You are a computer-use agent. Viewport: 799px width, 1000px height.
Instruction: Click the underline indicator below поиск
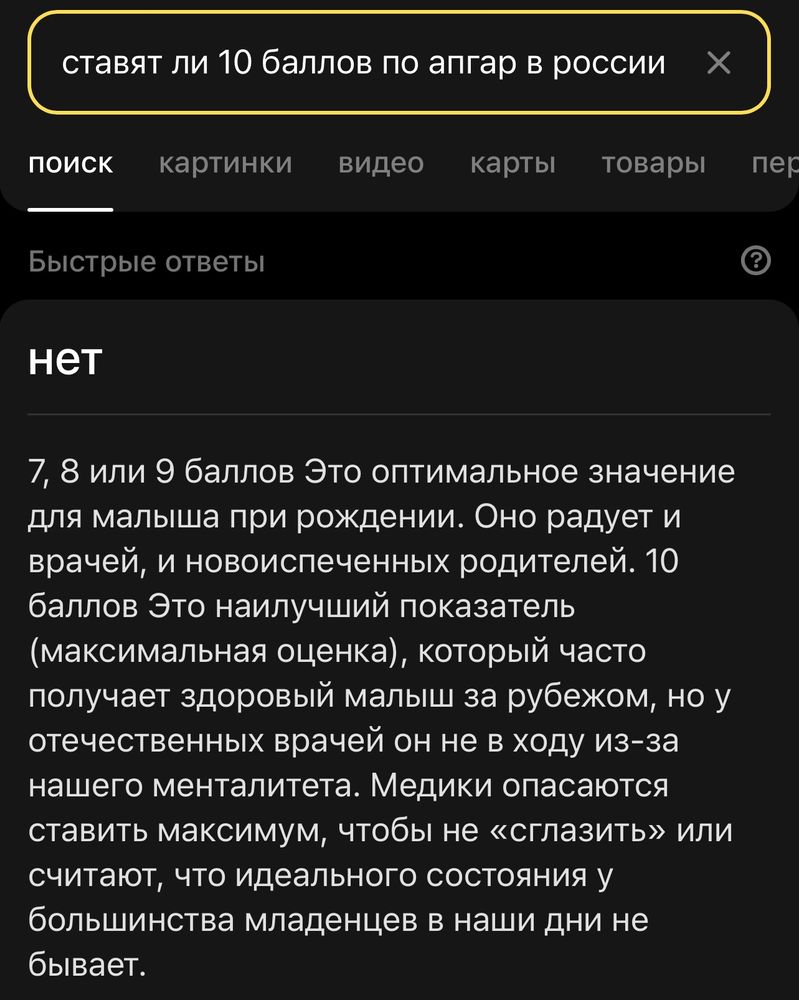[71, 209]
